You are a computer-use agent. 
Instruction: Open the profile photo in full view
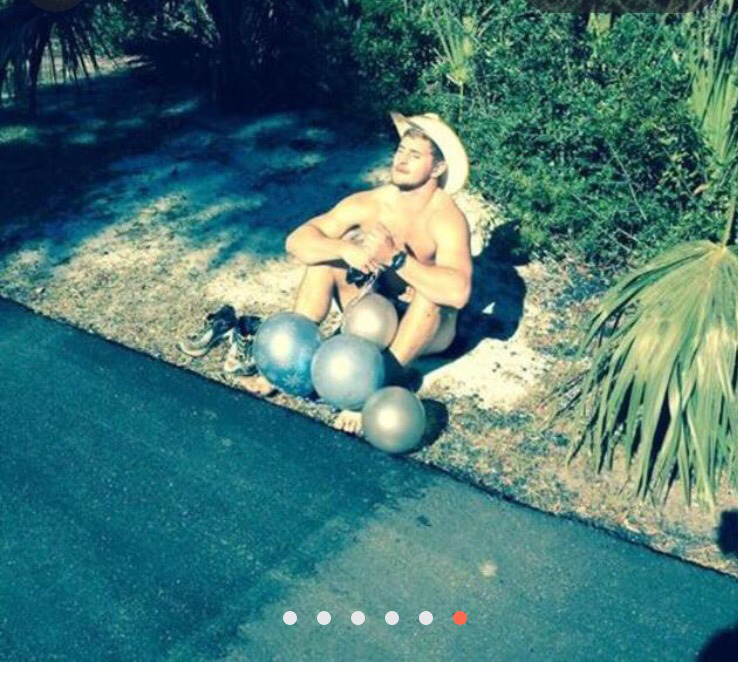coord(369,300)
